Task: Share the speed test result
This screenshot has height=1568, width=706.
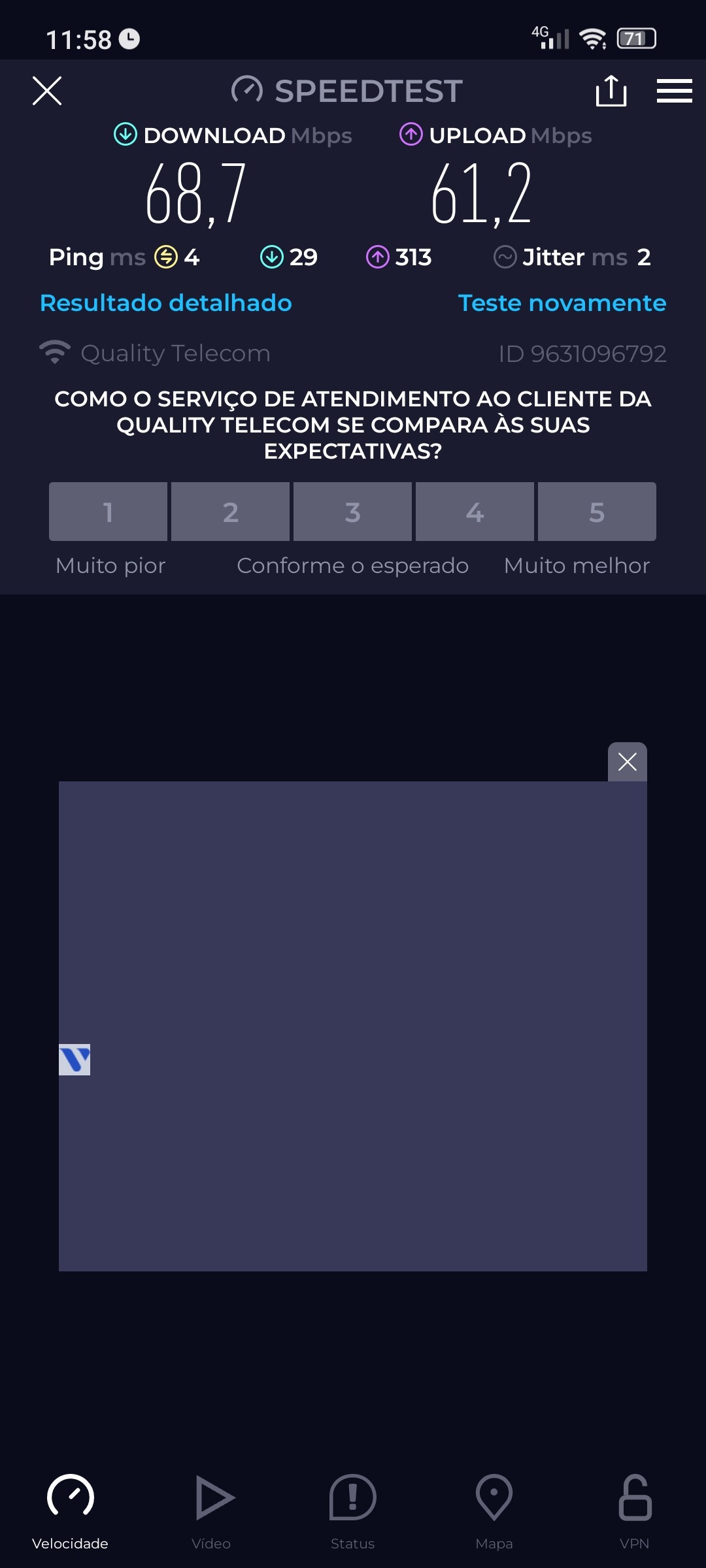Action: click(611, 91)
